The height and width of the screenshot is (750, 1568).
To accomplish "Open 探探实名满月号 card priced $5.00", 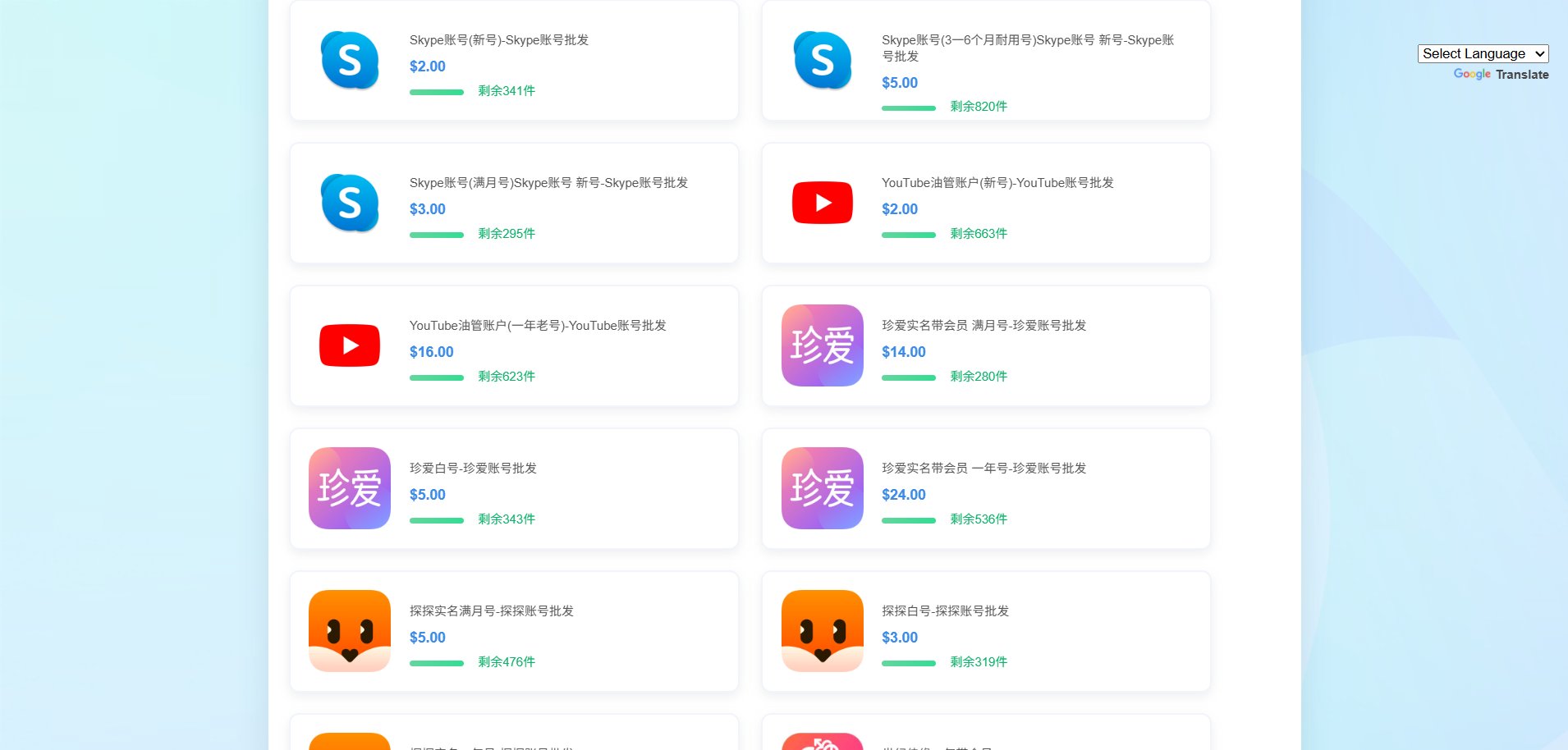I will click(x=514, y=632).
